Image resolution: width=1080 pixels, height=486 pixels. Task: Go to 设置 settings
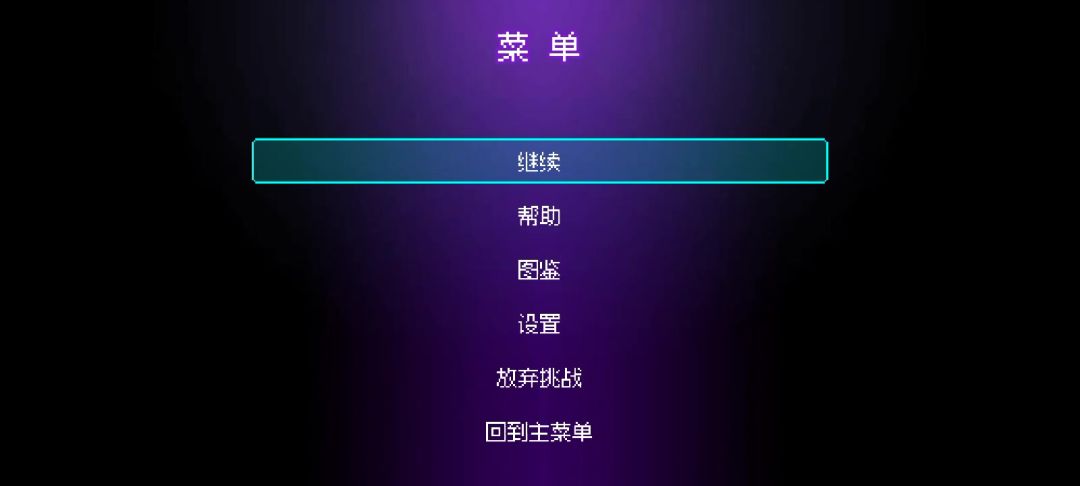click(539, 324)
